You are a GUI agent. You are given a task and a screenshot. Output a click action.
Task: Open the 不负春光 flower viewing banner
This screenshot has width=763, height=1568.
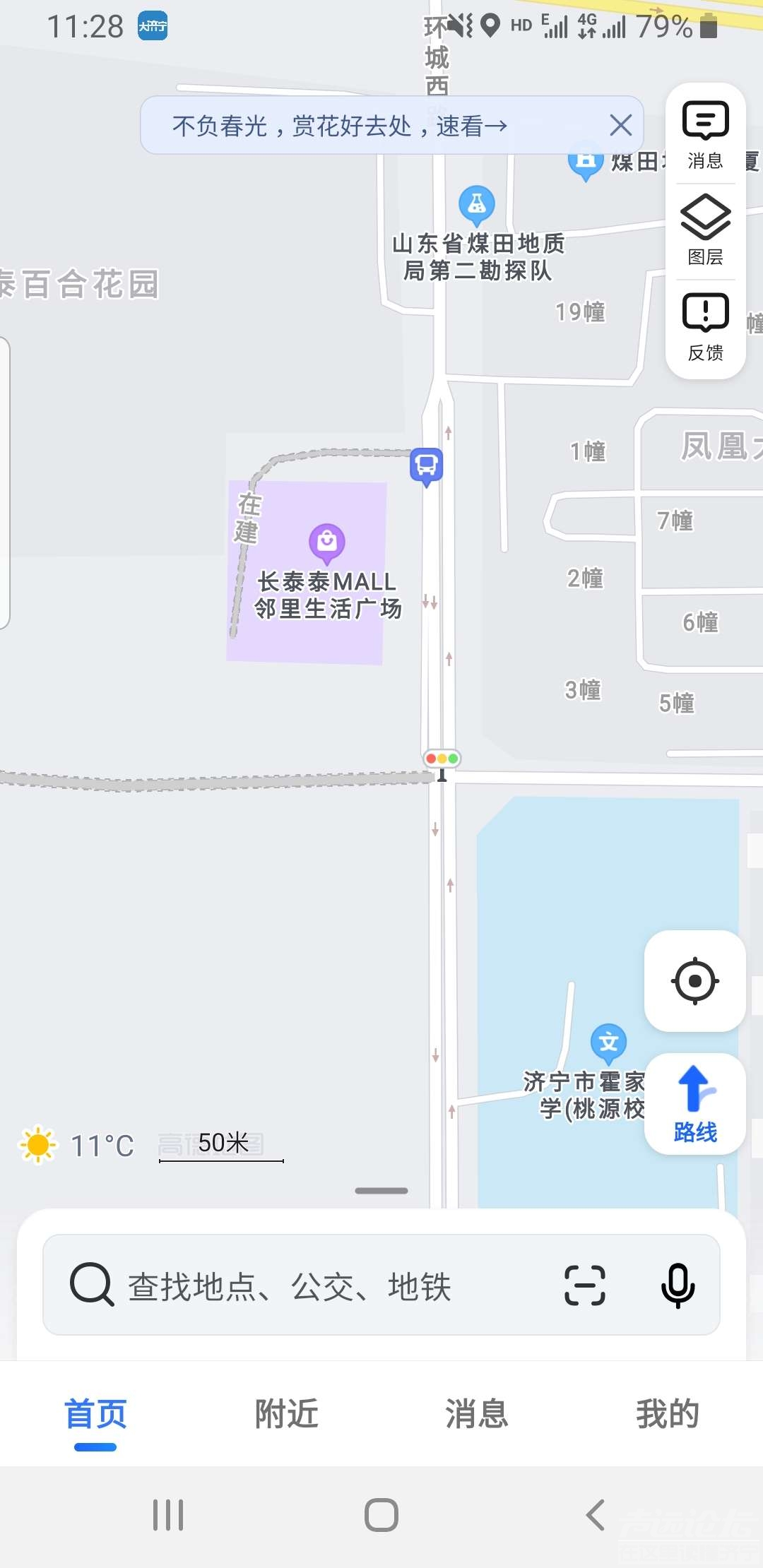[x=339, y=126]
